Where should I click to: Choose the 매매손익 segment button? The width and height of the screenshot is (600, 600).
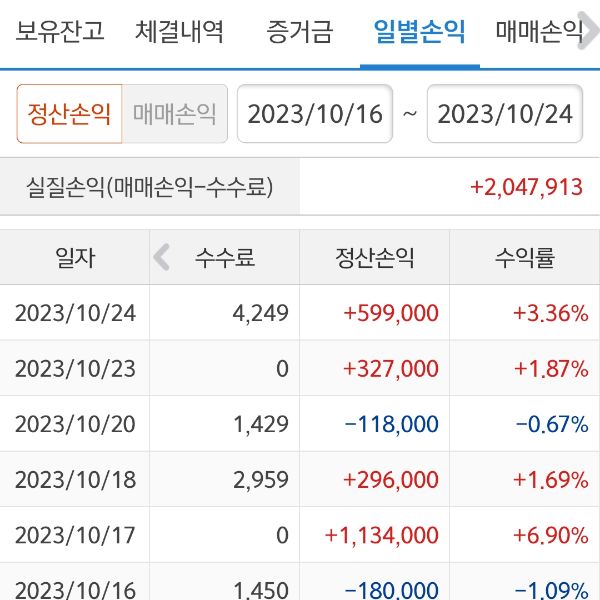click(x=175, y=114)
